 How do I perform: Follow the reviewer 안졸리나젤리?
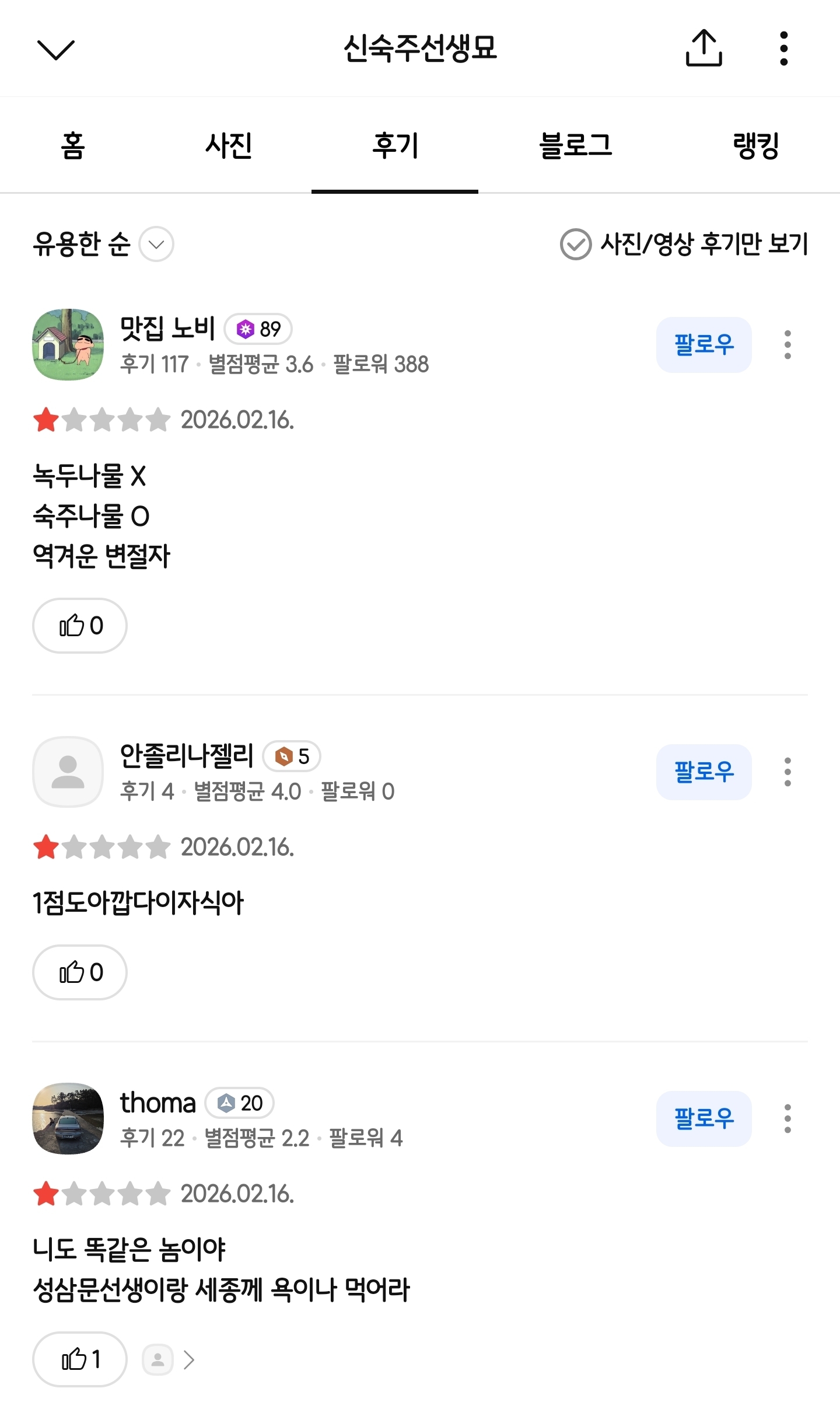click(x=704, y=772)
